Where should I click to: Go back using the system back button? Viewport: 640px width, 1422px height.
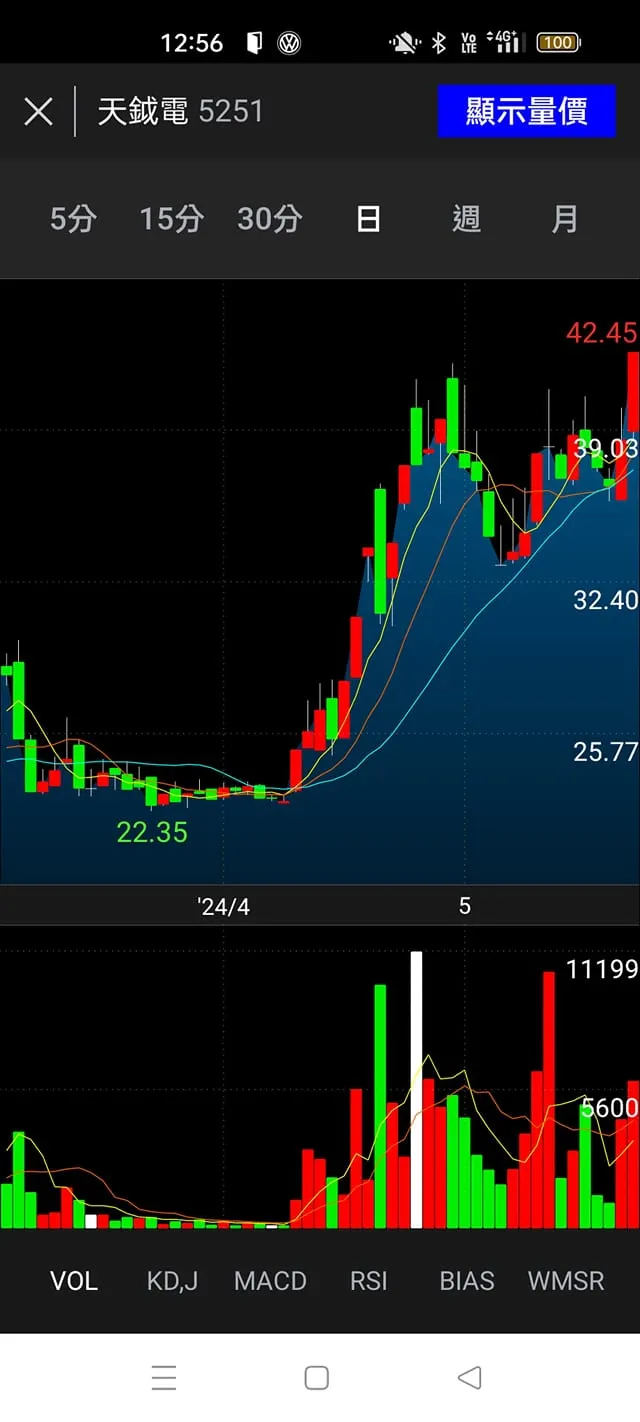[469, 1378]
